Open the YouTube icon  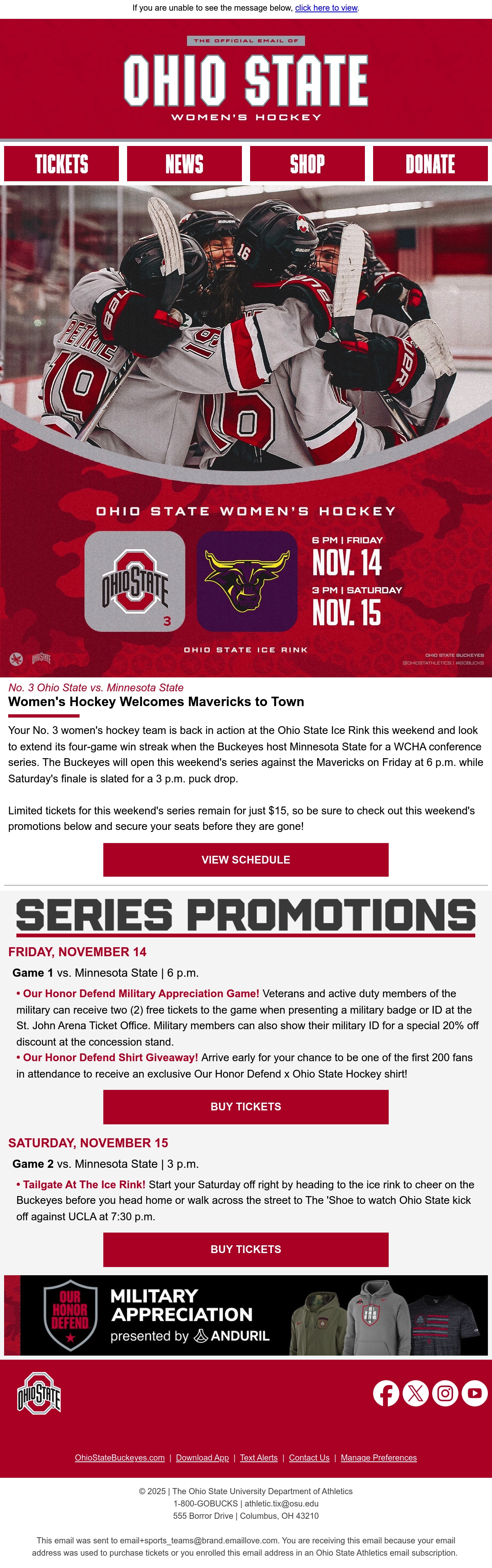(474, 1393)
